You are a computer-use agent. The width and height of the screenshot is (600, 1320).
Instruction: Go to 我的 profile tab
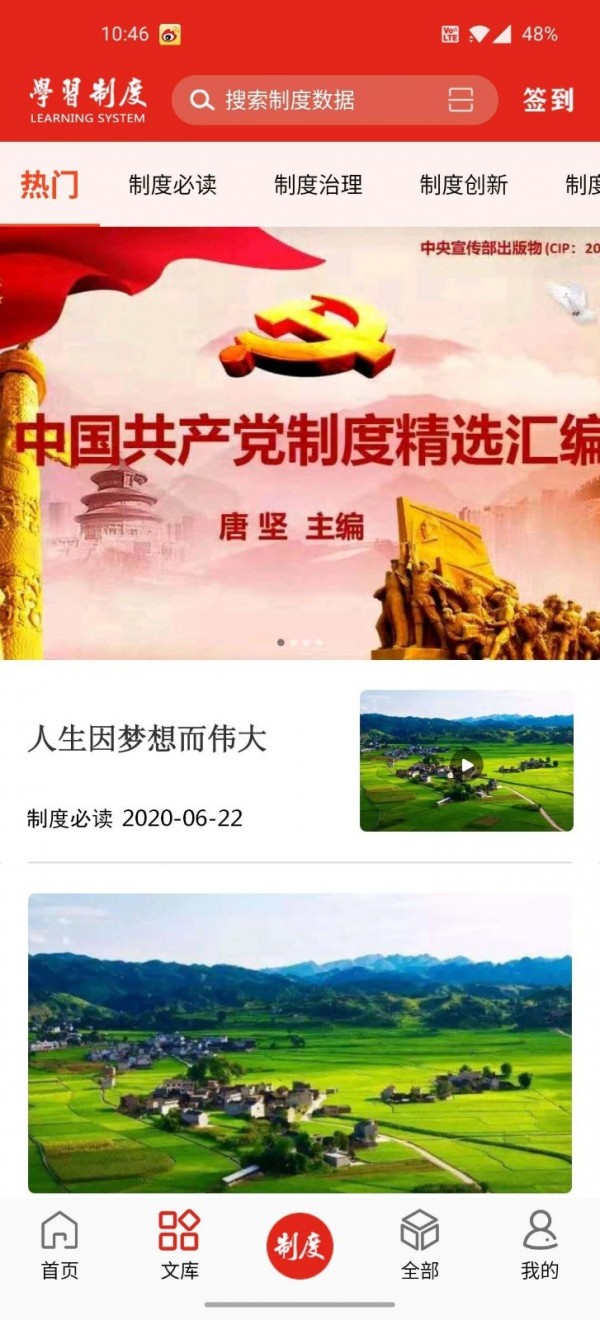pos(539,1245)
